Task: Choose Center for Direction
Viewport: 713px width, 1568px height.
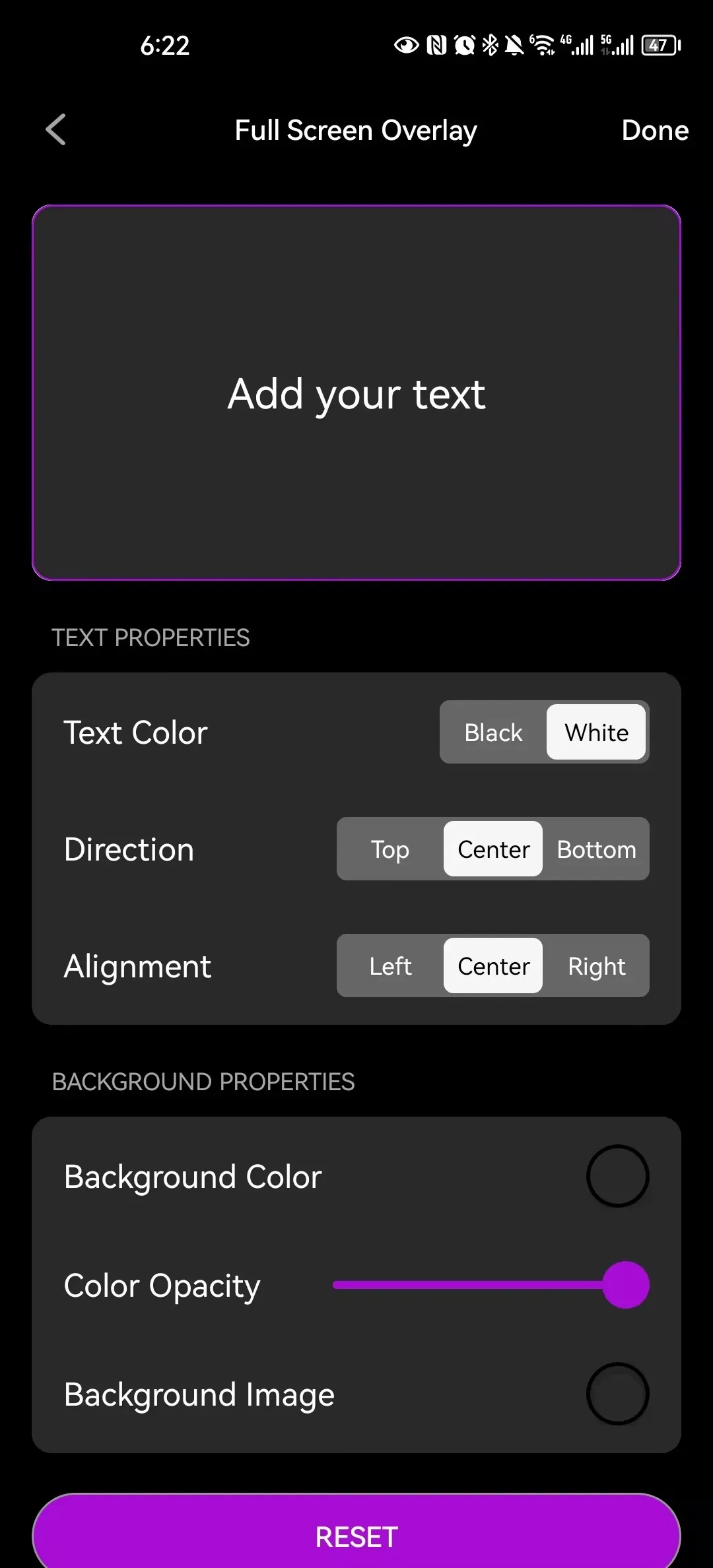Action: 493,849
